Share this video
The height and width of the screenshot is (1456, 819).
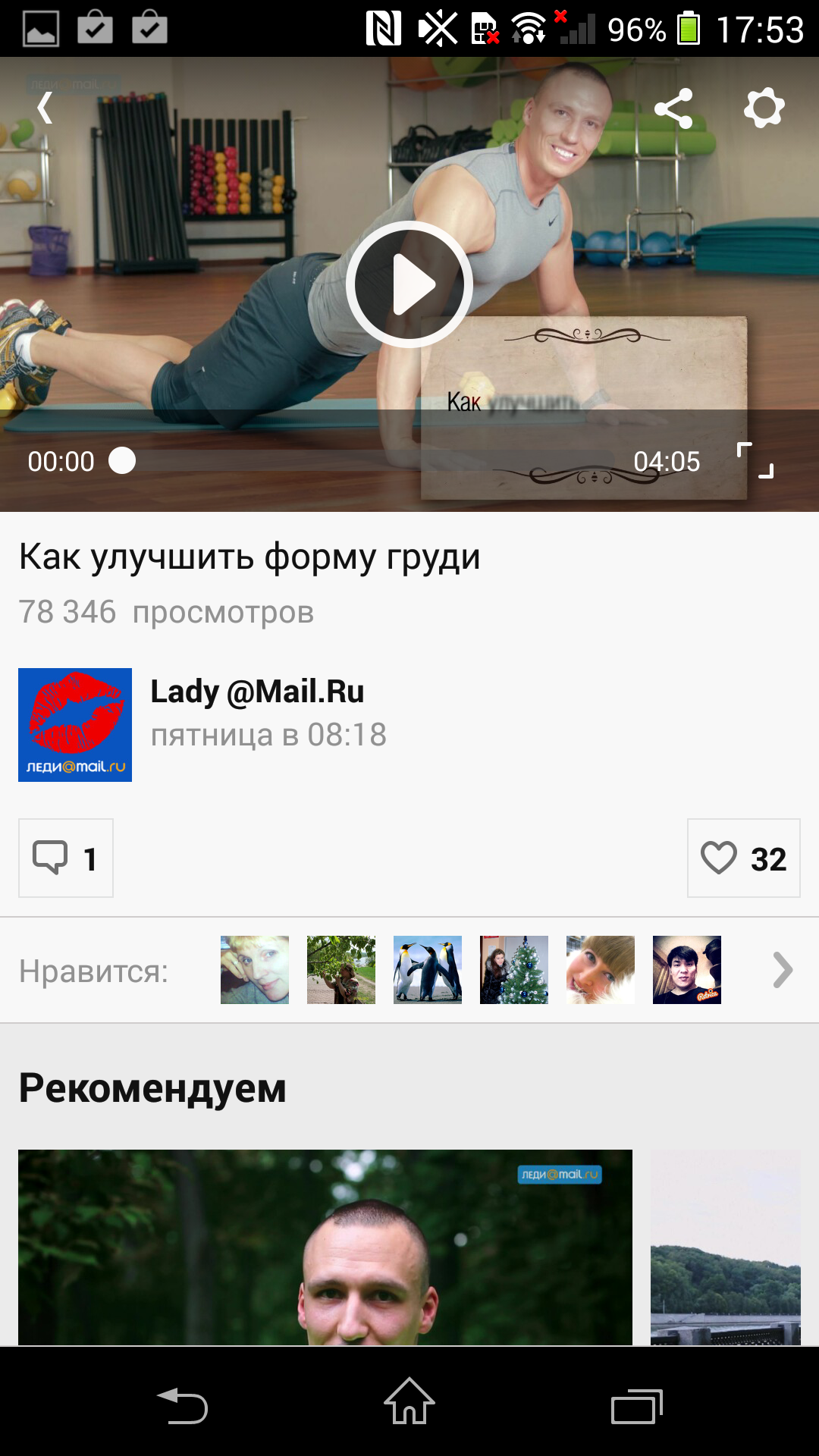point(673,108)
